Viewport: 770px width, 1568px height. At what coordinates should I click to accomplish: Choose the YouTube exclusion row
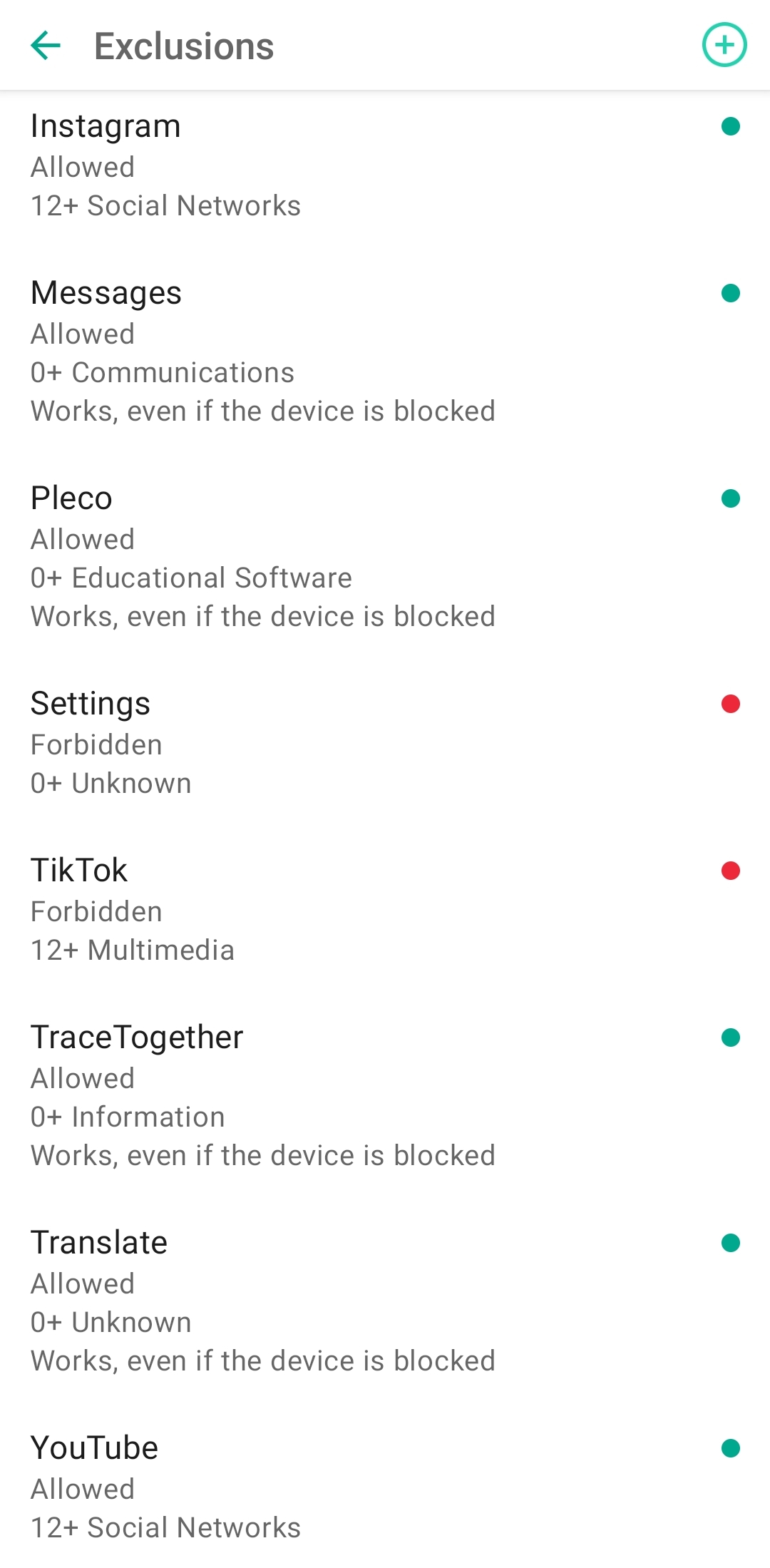(x=385, y=1487)
